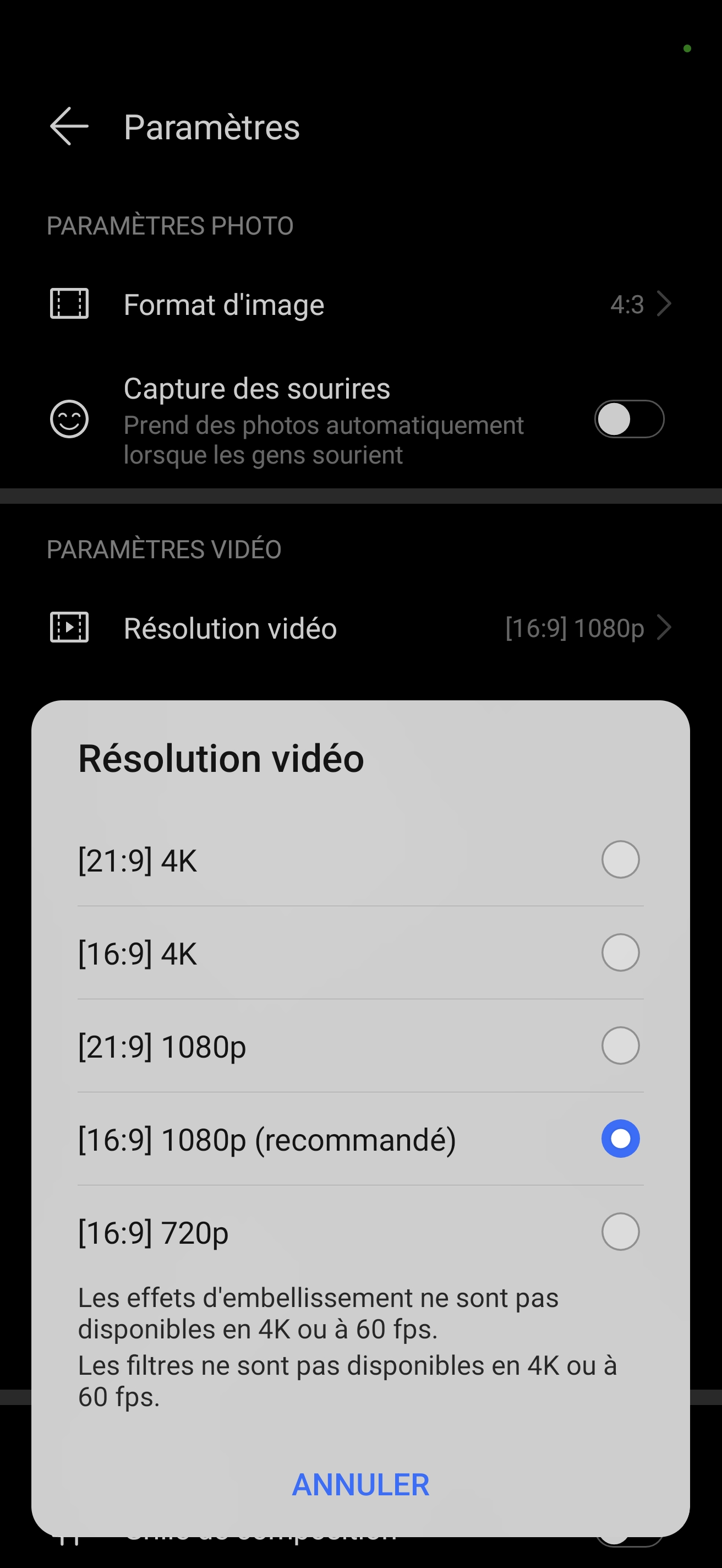This screenshot has width=722, height=1568.
Task: Toggle Capture des sourires switch
Action: click(629, 420)
